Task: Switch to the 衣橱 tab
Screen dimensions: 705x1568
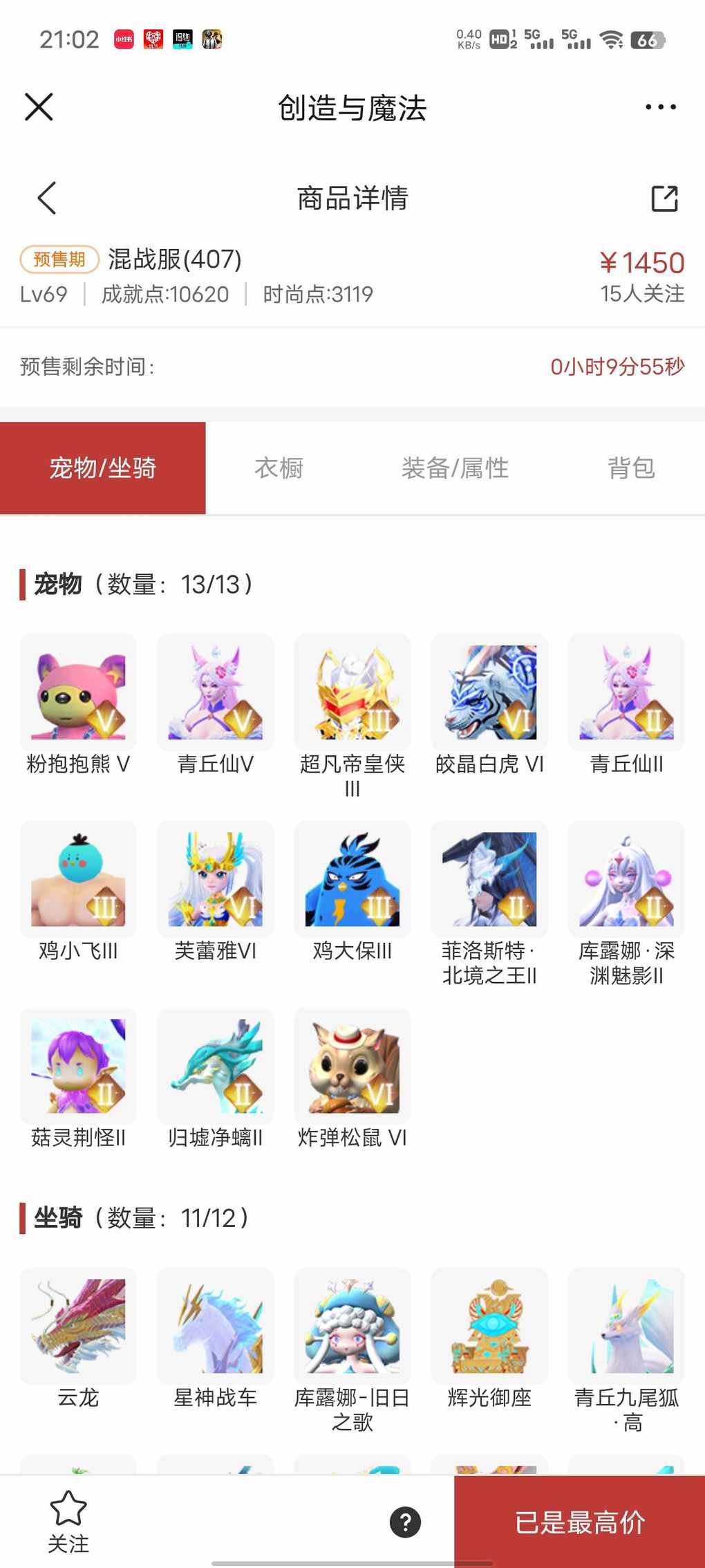Action: point(279,468)
